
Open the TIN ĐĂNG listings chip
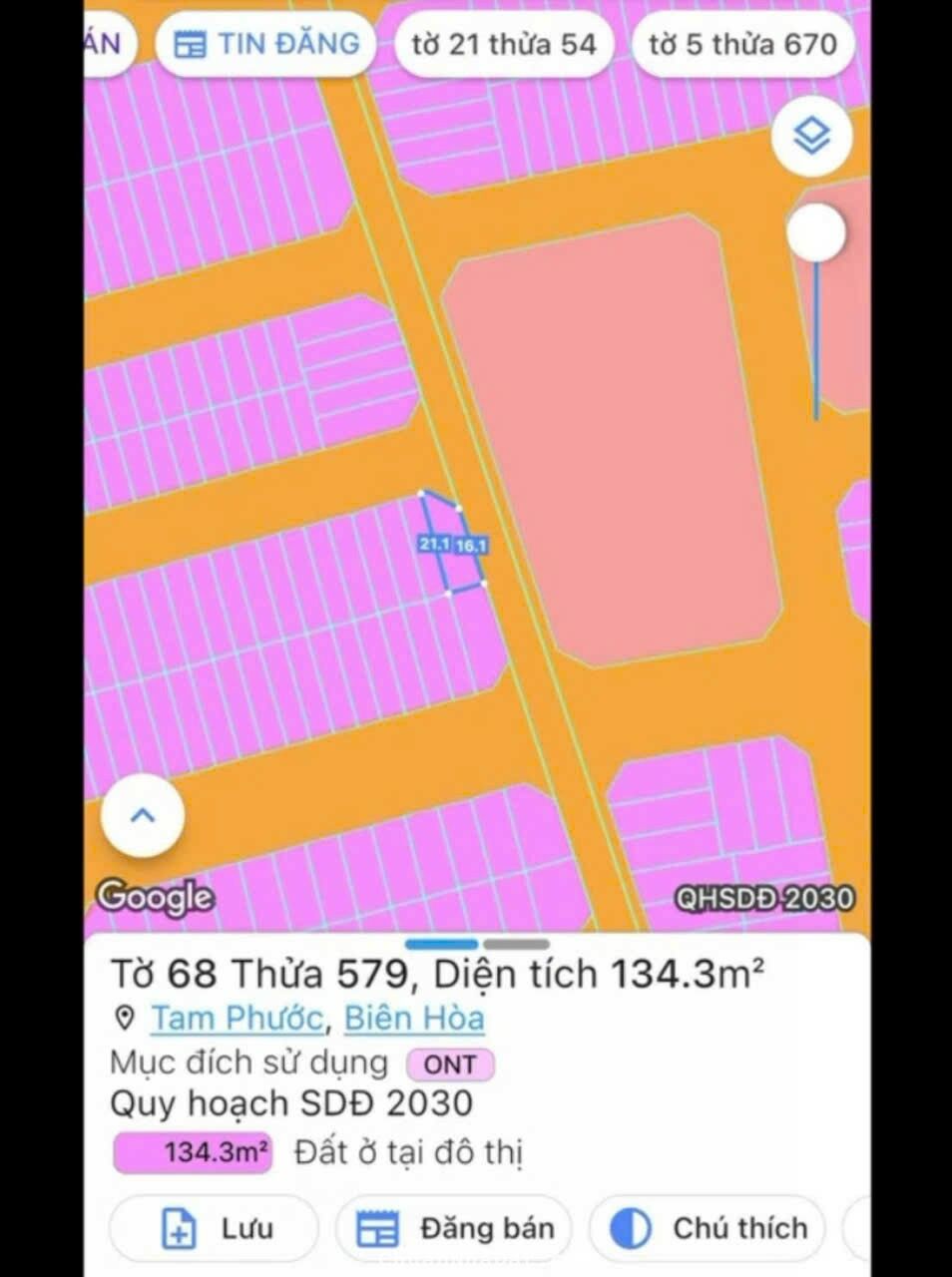point(265,44)
